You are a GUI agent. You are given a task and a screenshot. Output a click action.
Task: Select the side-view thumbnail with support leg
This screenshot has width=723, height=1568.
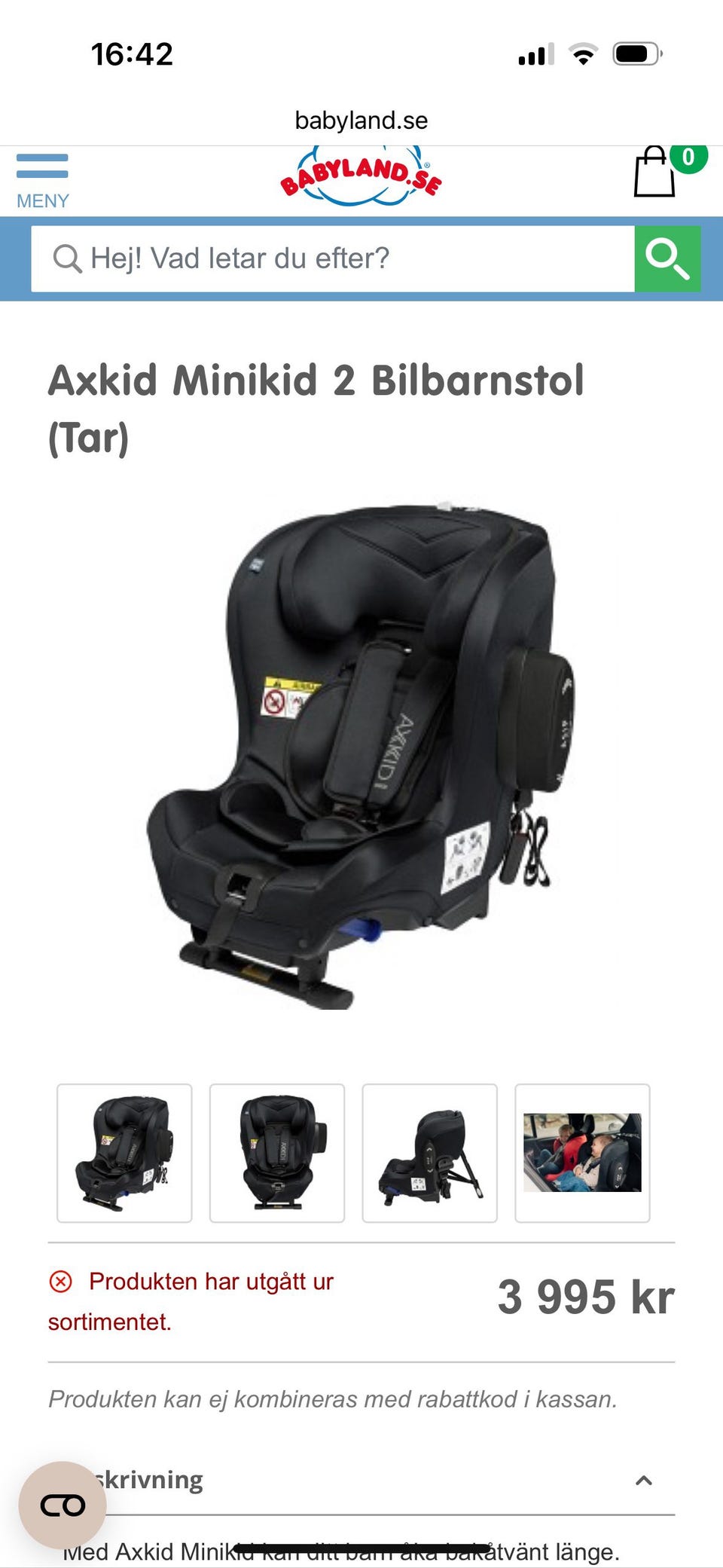point(429,1152)
